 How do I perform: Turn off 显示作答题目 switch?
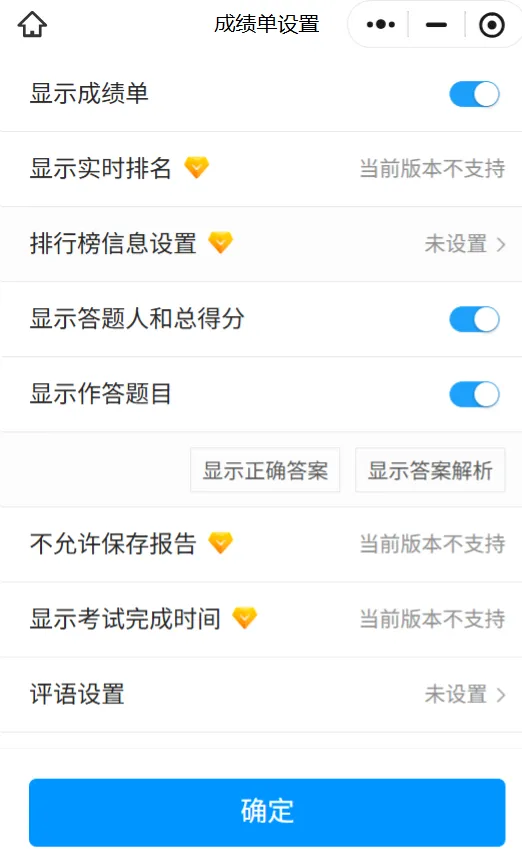coord(474,395)
